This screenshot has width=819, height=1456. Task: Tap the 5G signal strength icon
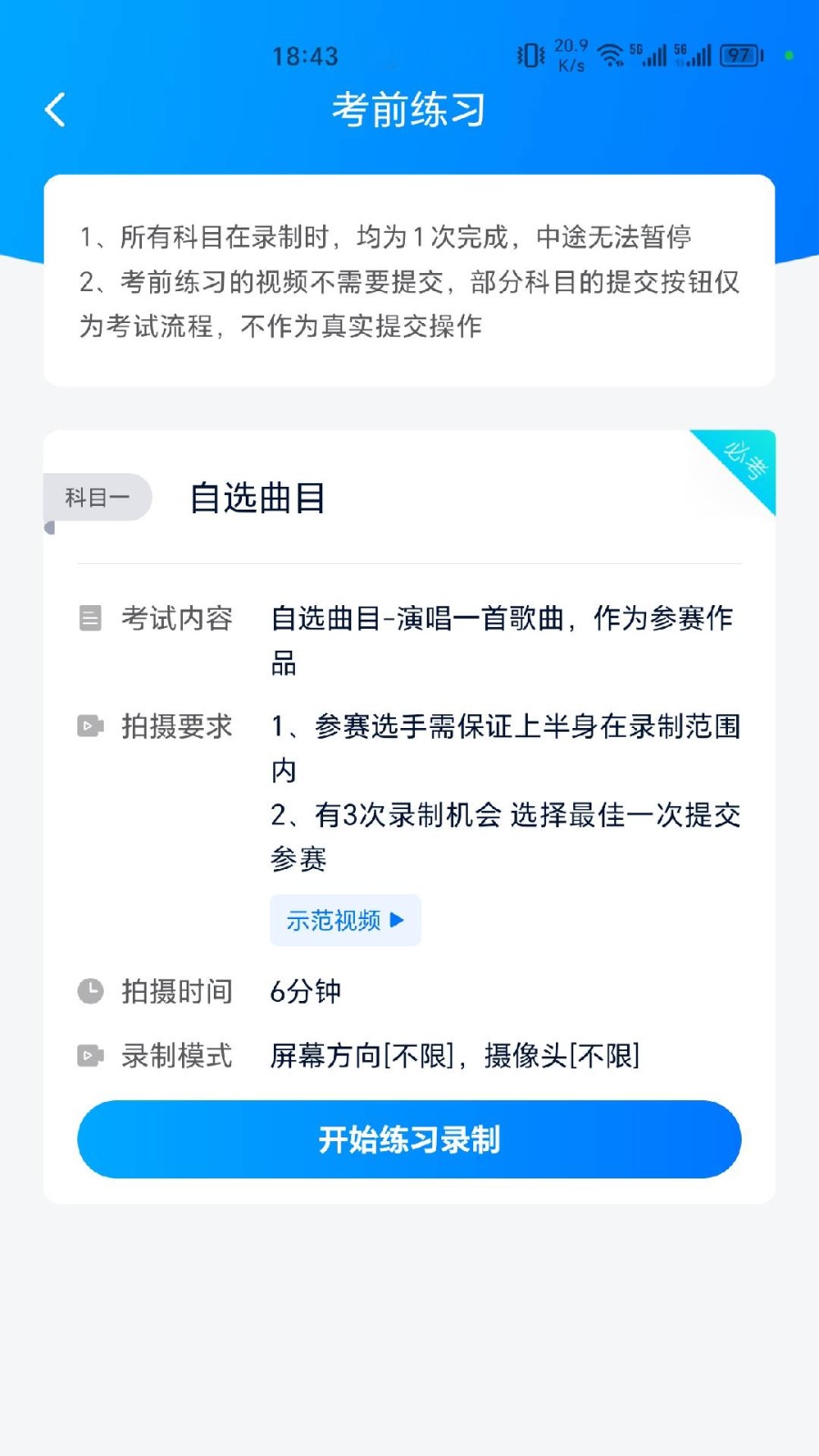click(648, 56)
